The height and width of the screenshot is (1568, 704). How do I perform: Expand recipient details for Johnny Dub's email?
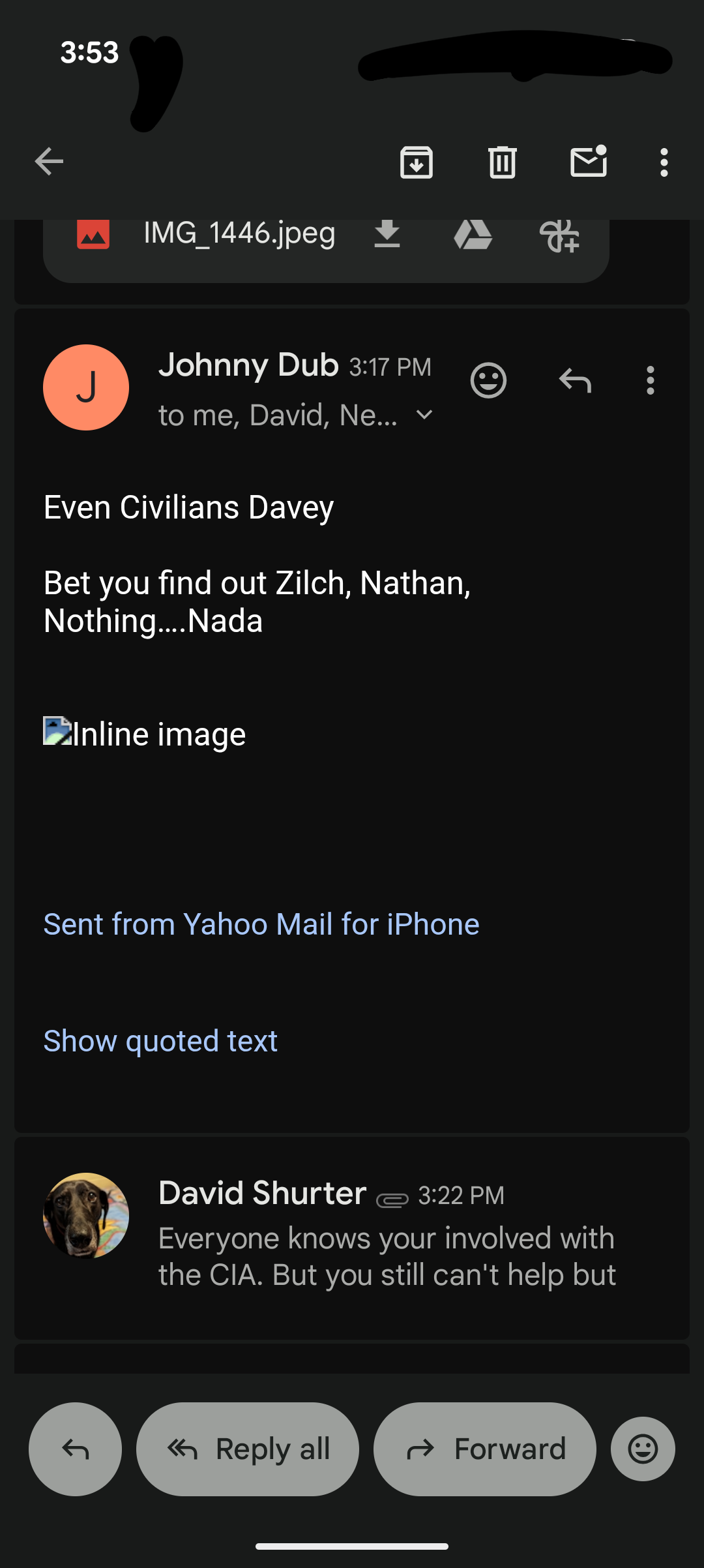click(x=424, y=415)
